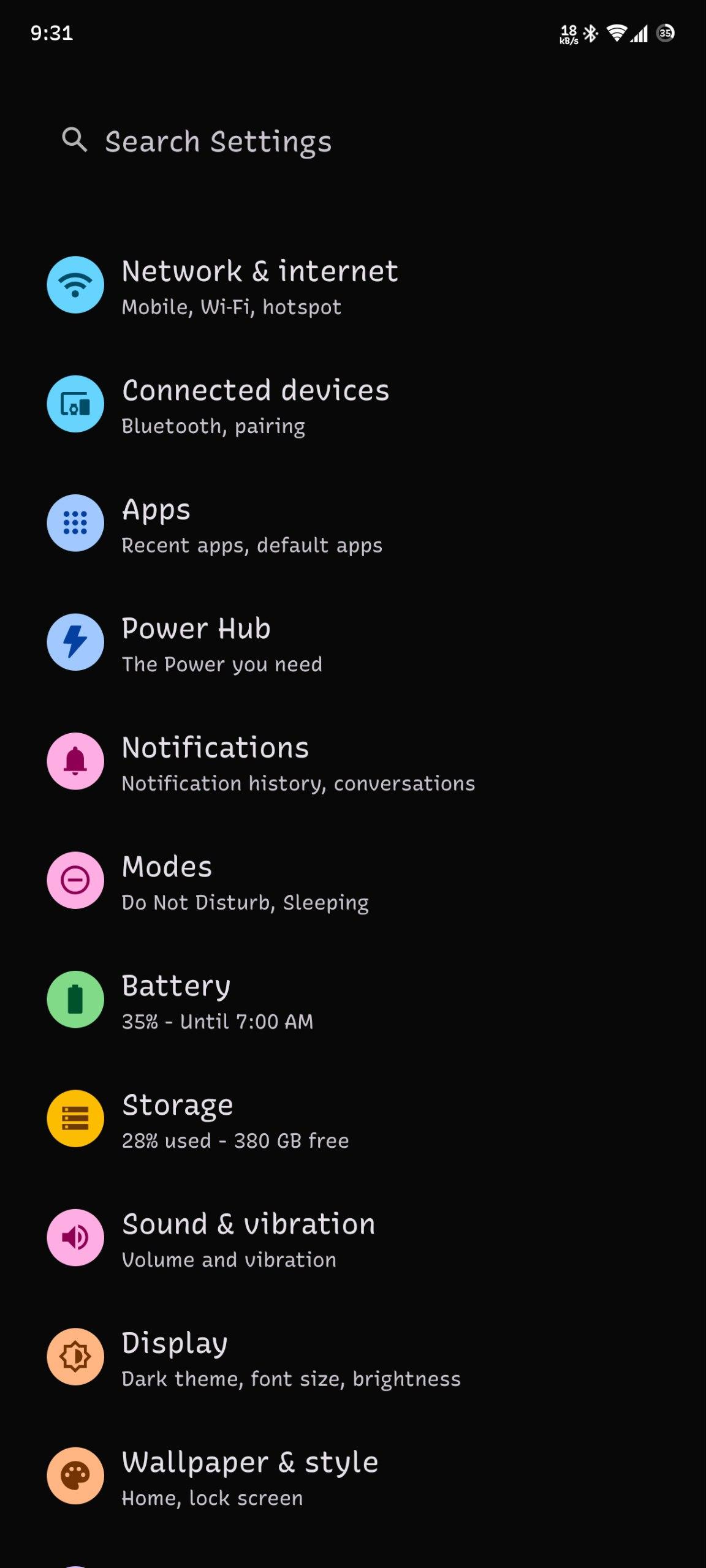Tap the Search Settings field
The width and height of the screenshot is (706, 1568).
[353, 141]
